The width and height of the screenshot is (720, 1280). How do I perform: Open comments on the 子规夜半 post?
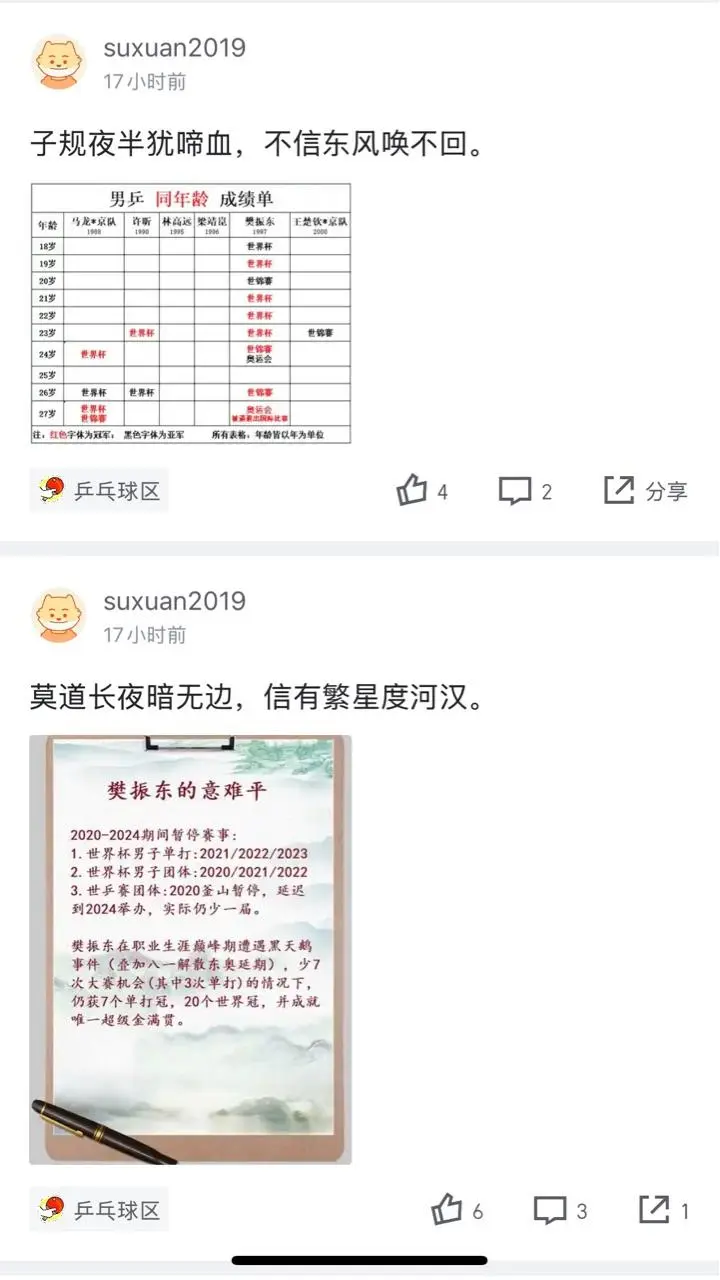pyautogui.click(x=526, y=491)
